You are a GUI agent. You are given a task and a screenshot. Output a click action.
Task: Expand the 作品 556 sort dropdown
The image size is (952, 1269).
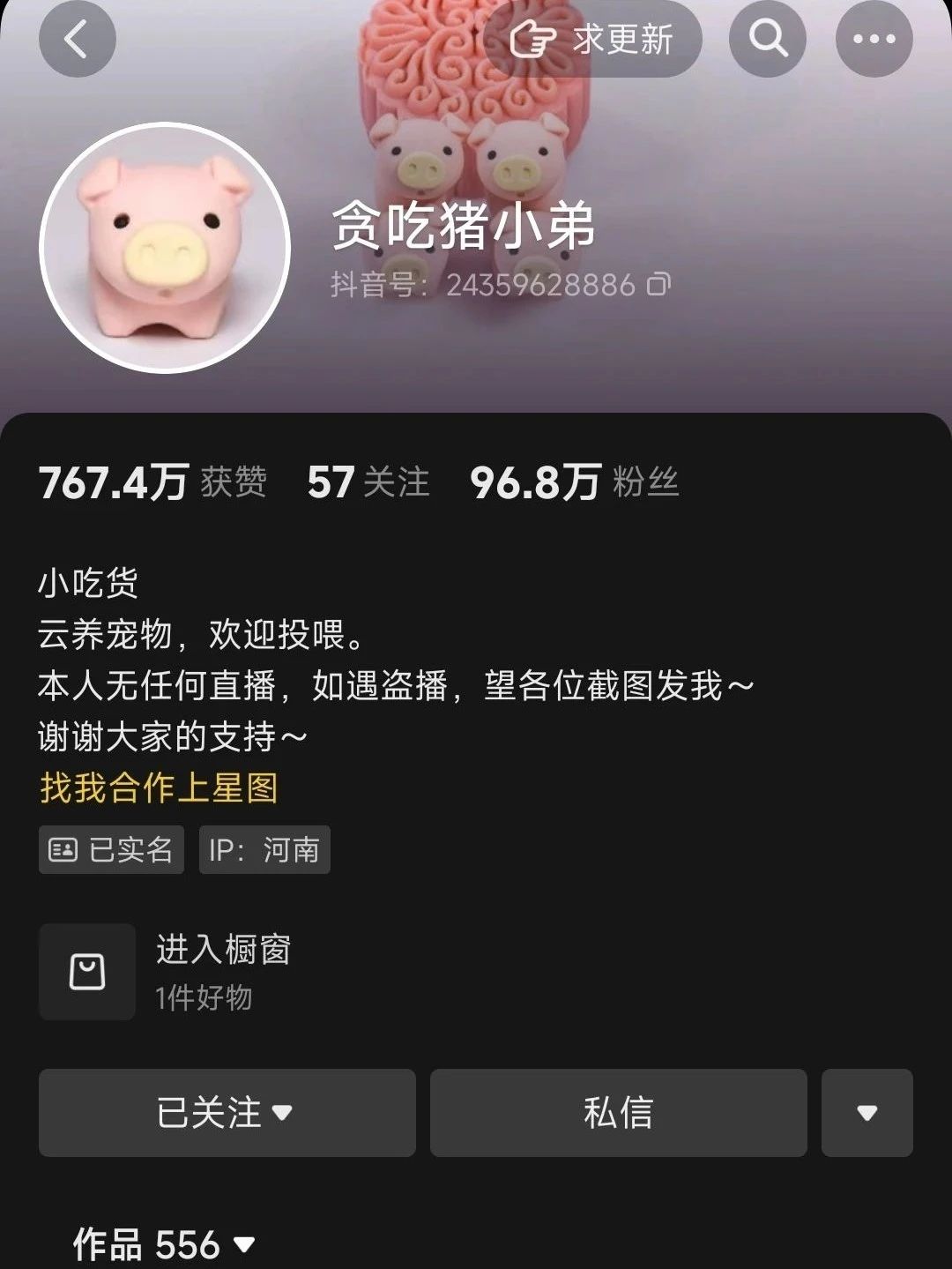[240, 1247]
